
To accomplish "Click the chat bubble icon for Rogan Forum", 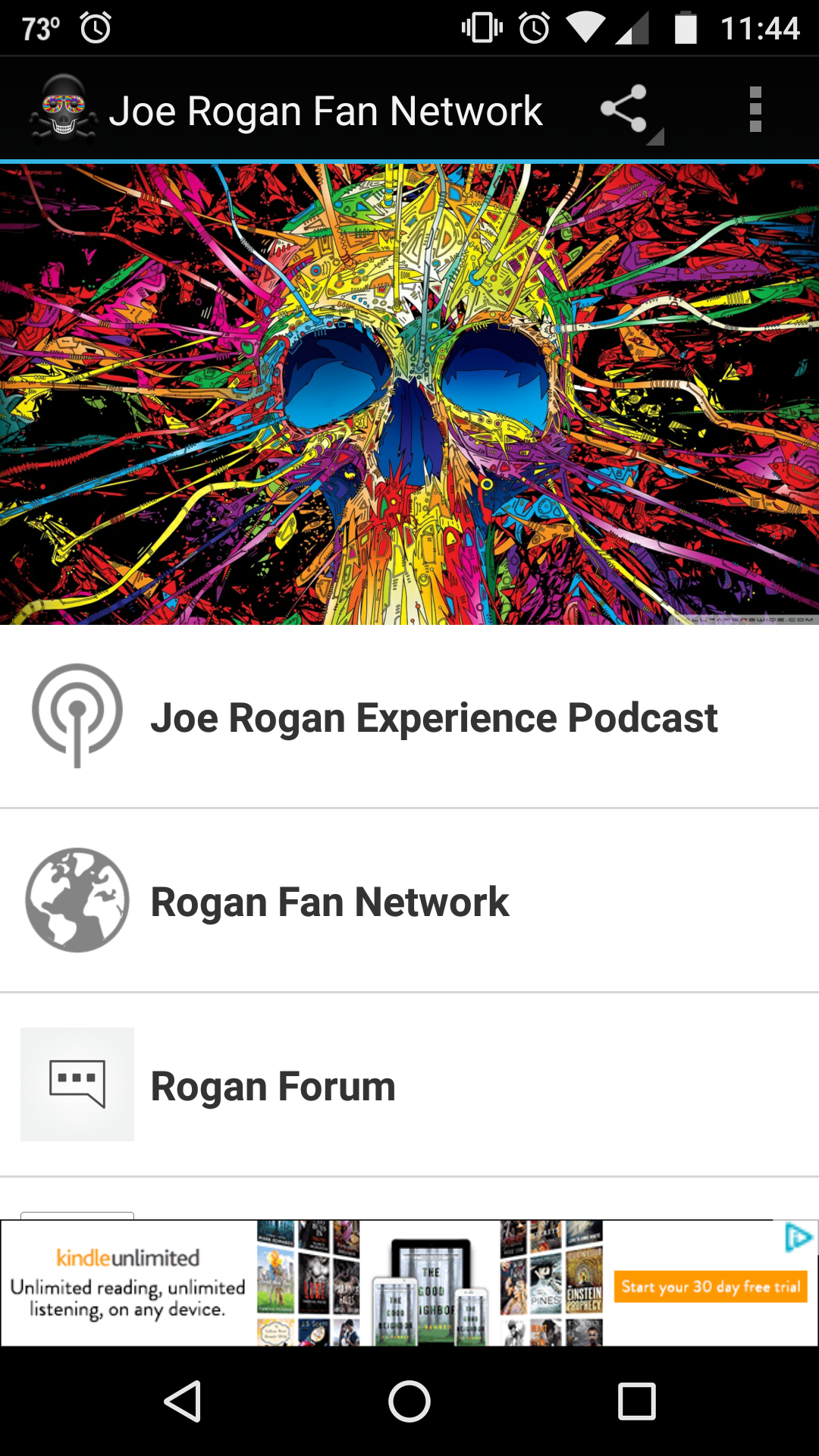I will click(76, 1084).
